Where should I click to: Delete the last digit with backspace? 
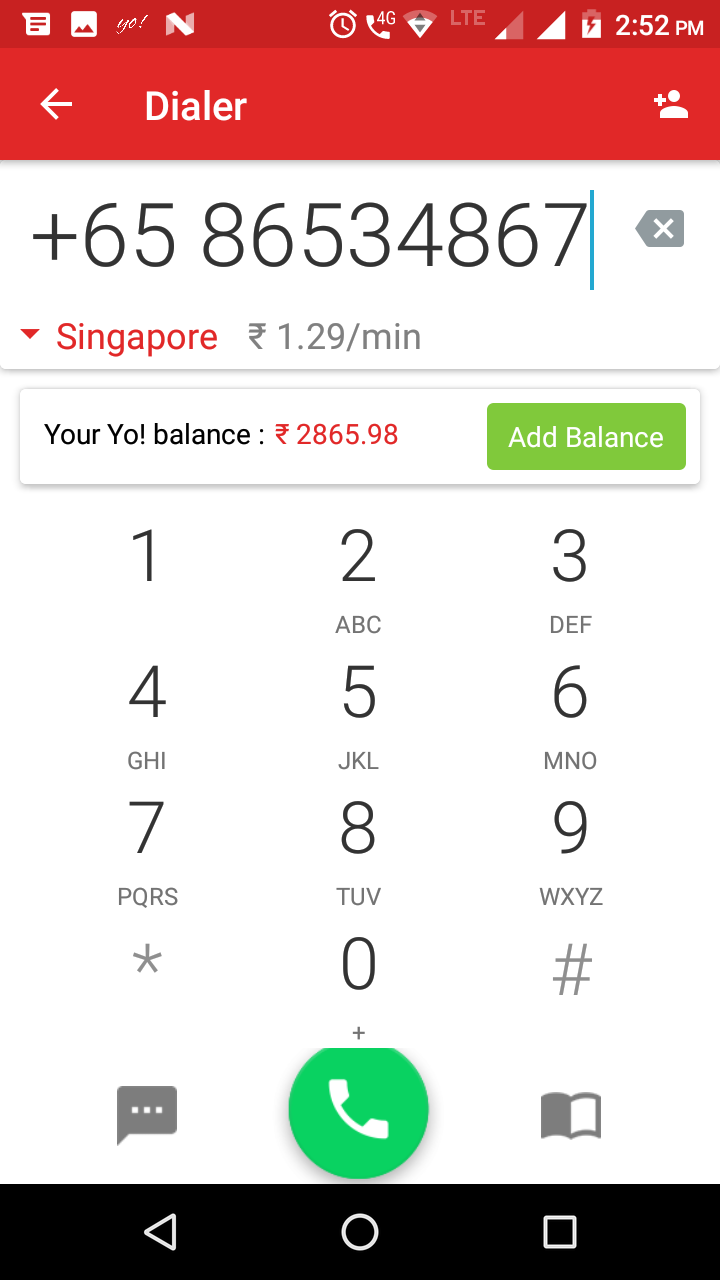pyautogui.click(x=660, y=229)
